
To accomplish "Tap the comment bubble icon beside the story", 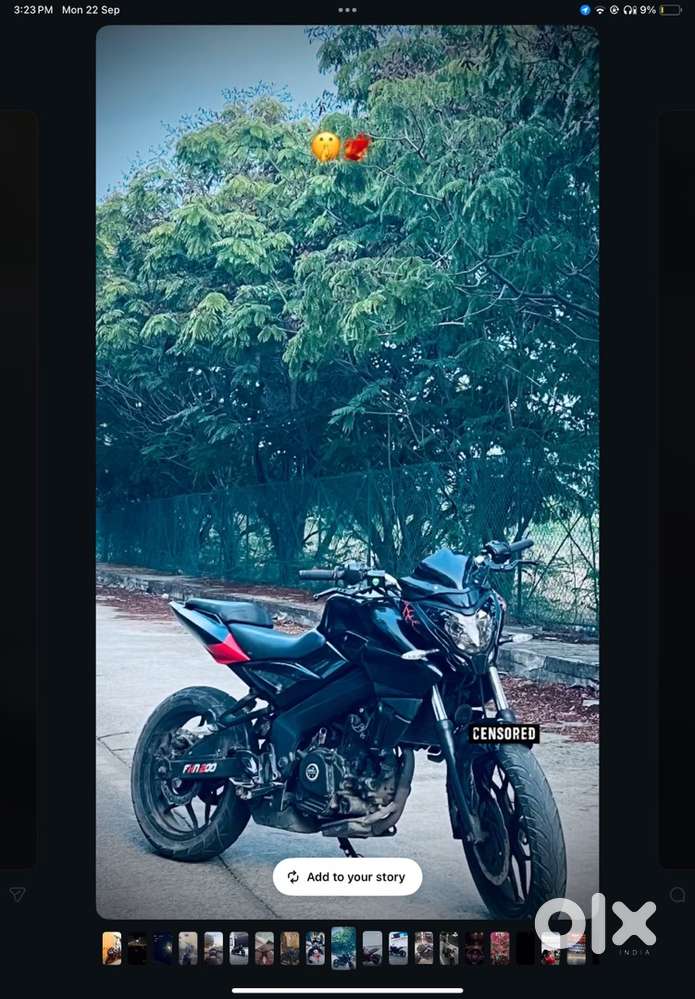I will pos(678,895).
